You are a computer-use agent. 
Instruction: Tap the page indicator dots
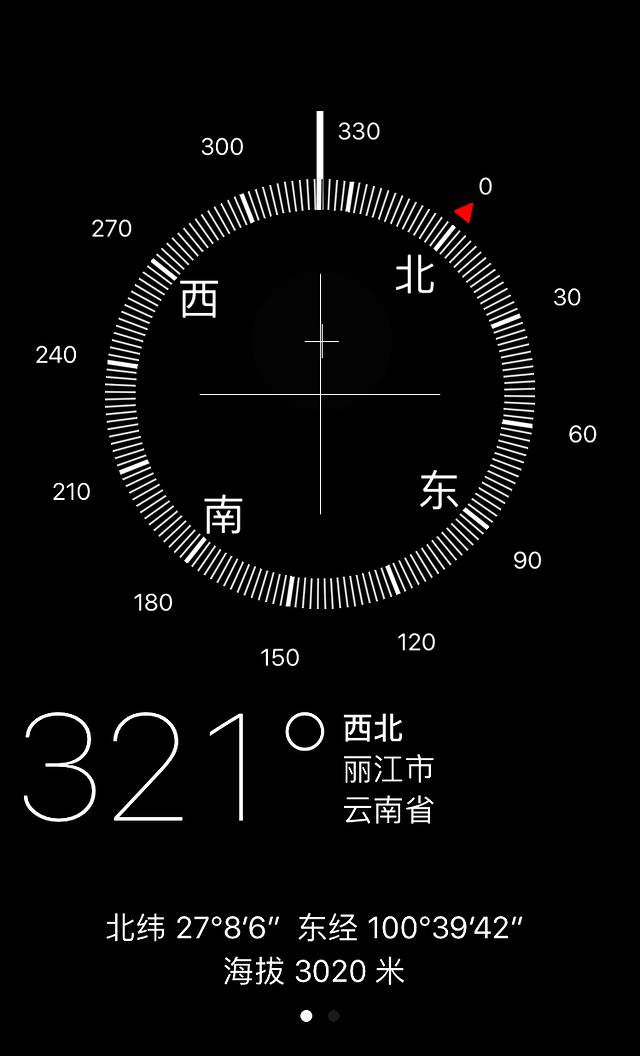(320, 1016)
